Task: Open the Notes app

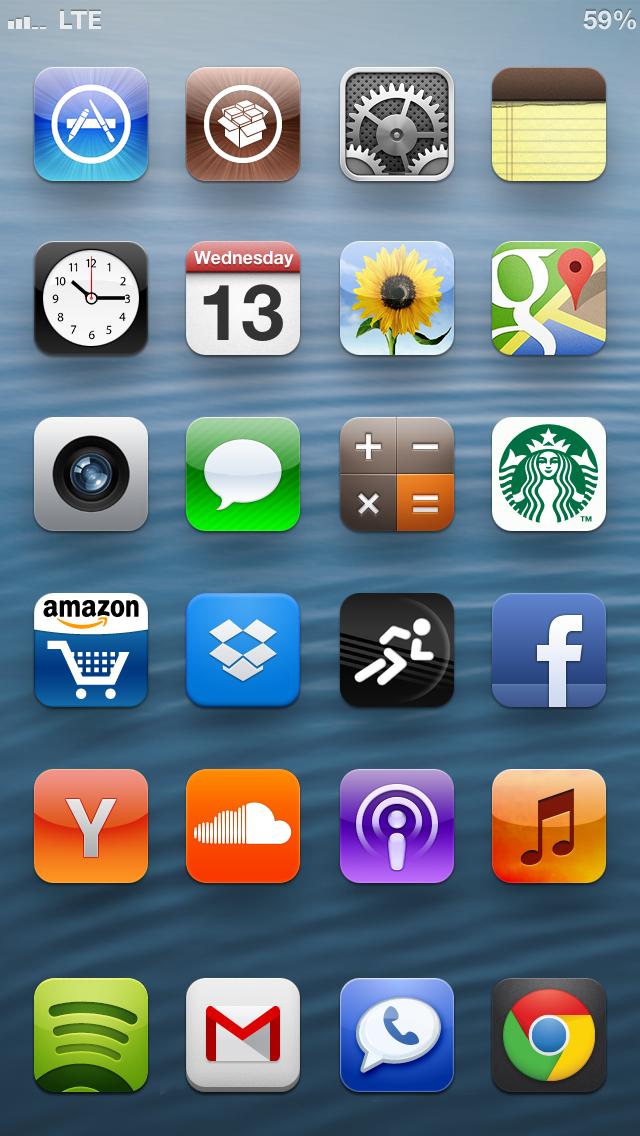Action: click(549, 124)
